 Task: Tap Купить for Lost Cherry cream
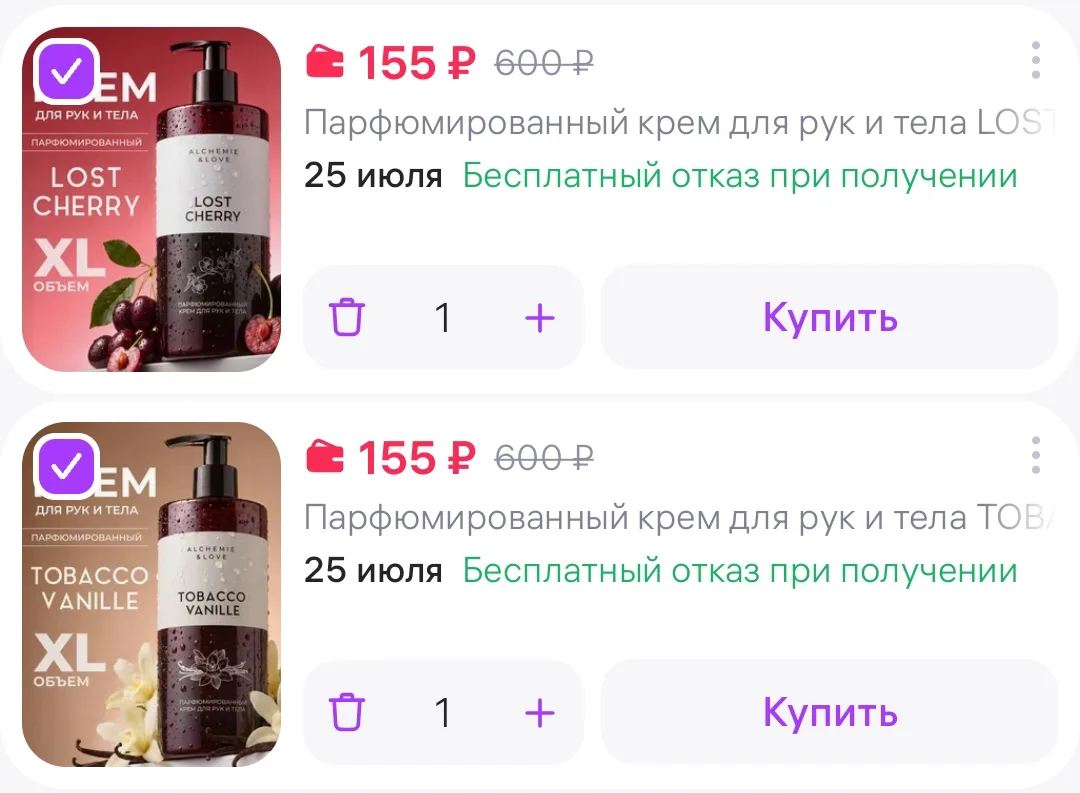pos(829,317)
